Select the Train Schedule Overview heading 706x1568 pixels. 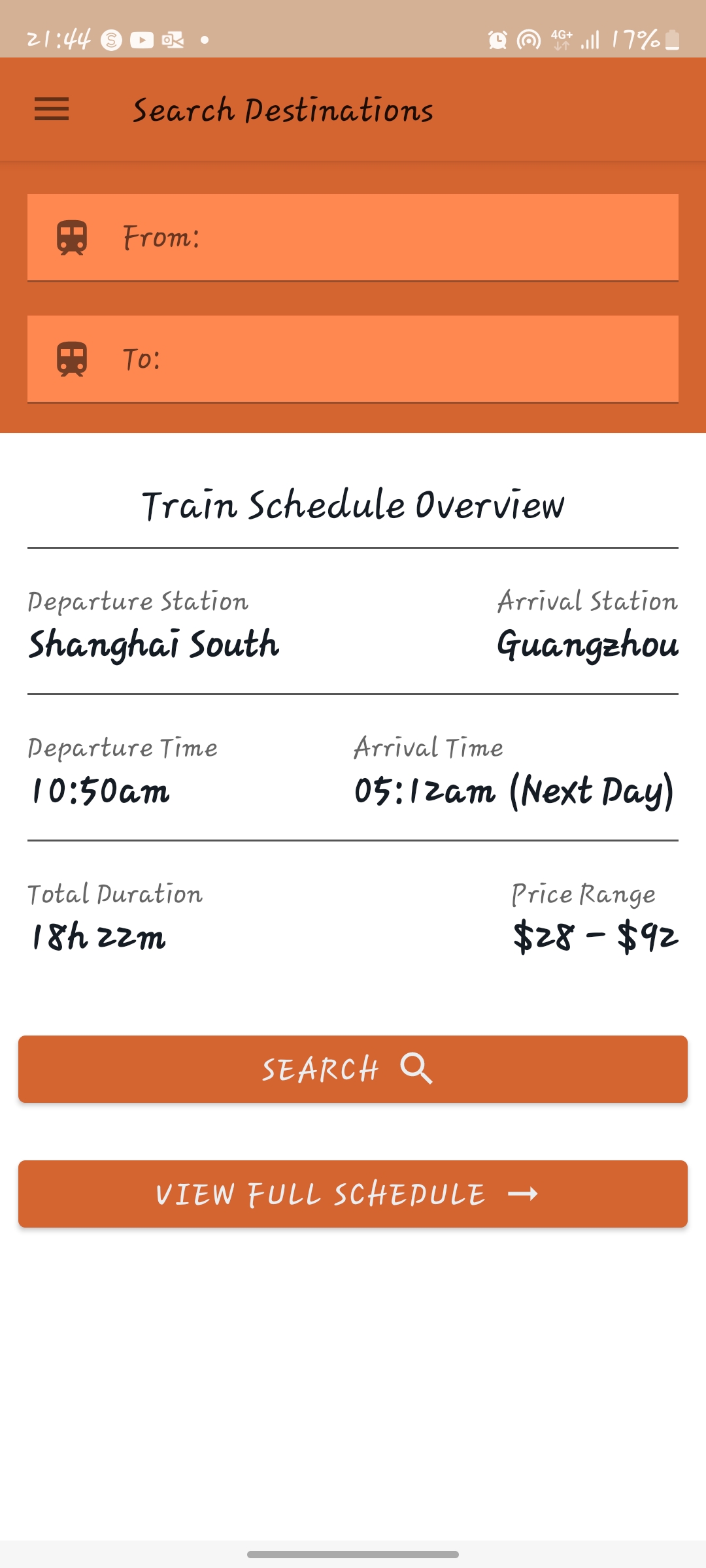(353, 504)
